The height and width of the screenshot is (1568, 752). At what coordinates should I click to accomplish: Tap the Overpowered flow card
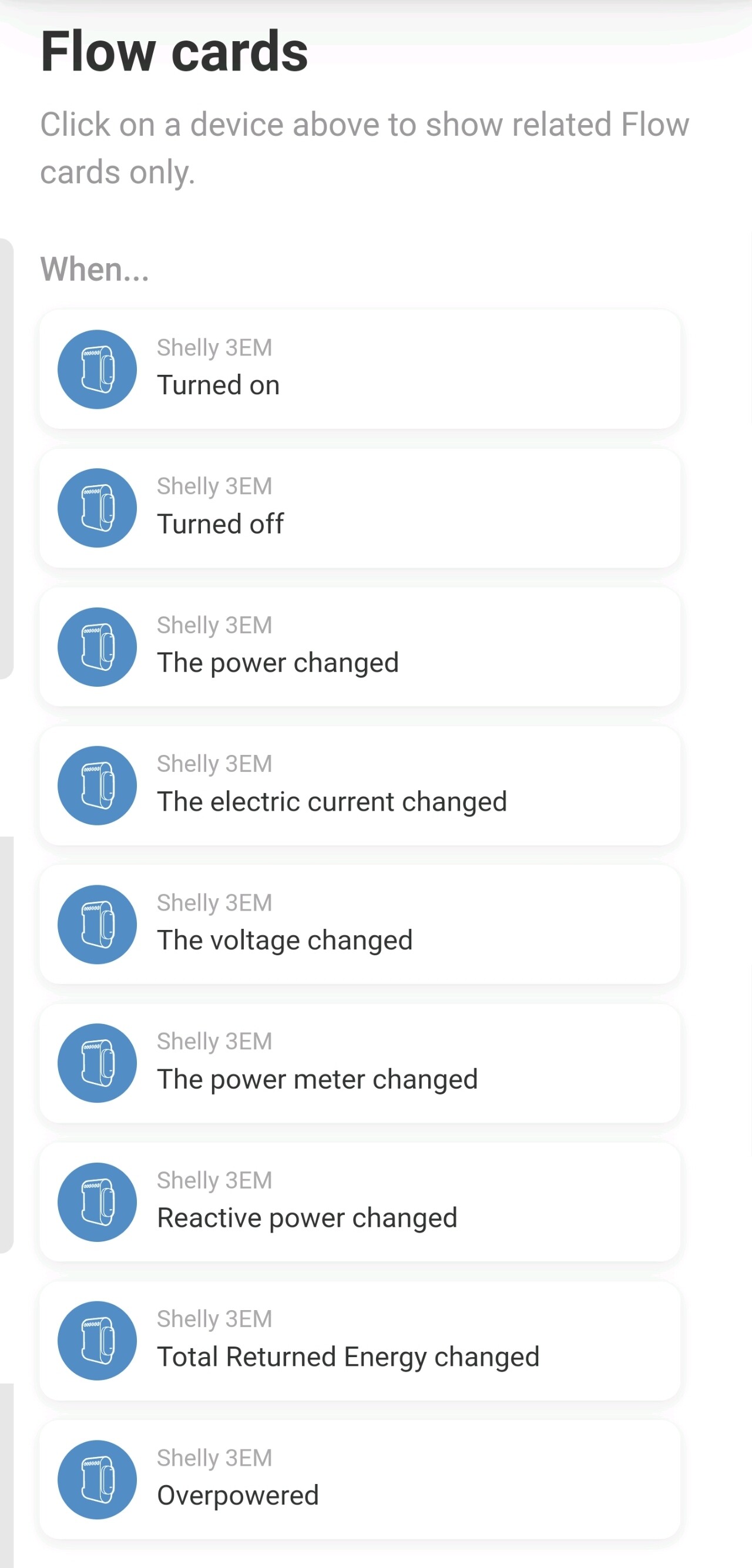[359, 1480]
